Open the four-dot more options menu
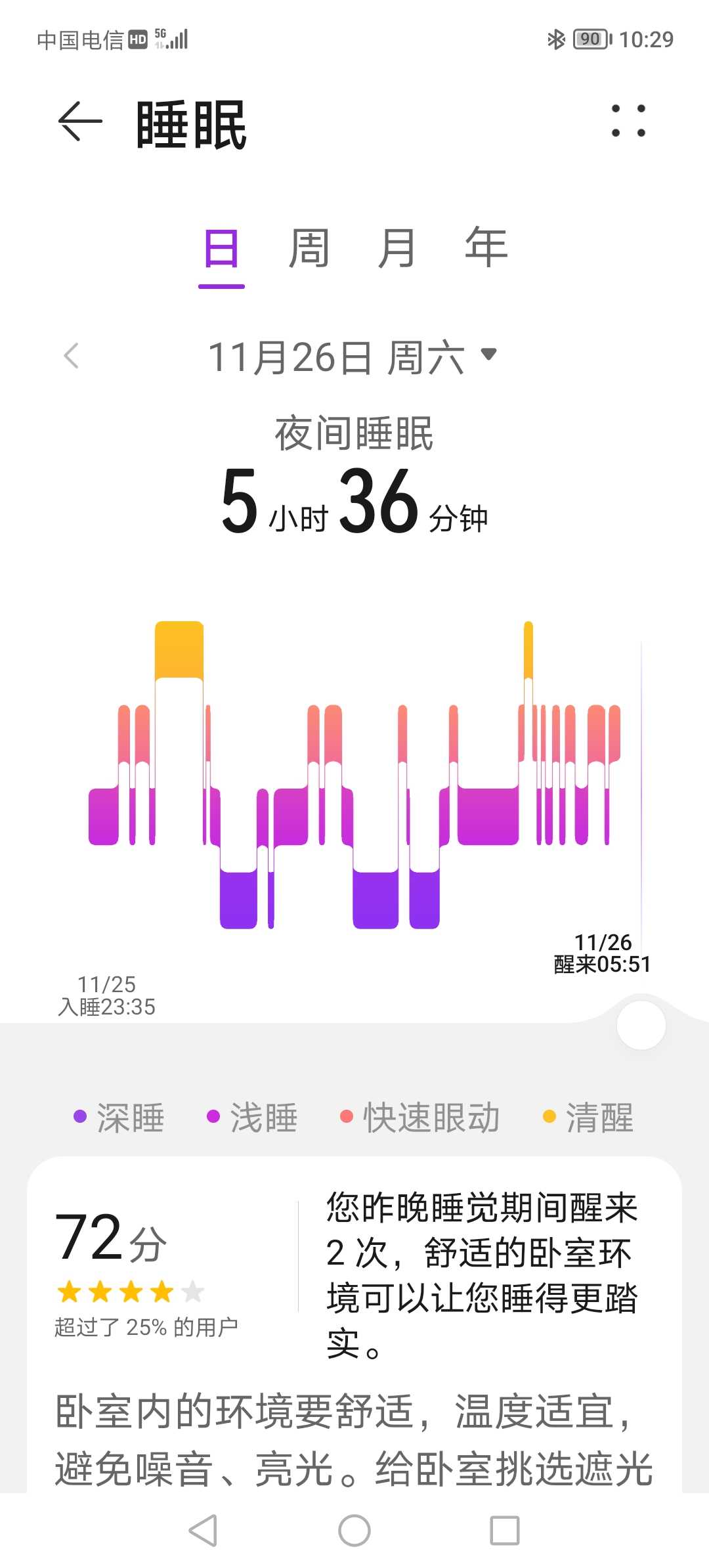This screenshot has height=1568, width=709. point(628,121)
